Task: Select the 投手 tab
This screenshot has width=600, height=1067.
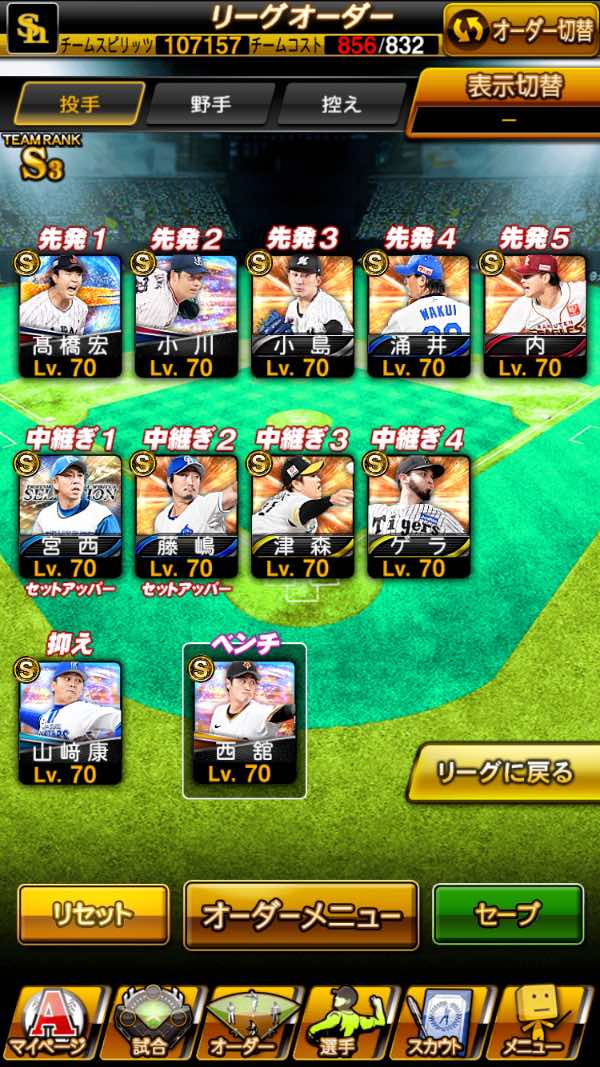Action: point(81,103)
